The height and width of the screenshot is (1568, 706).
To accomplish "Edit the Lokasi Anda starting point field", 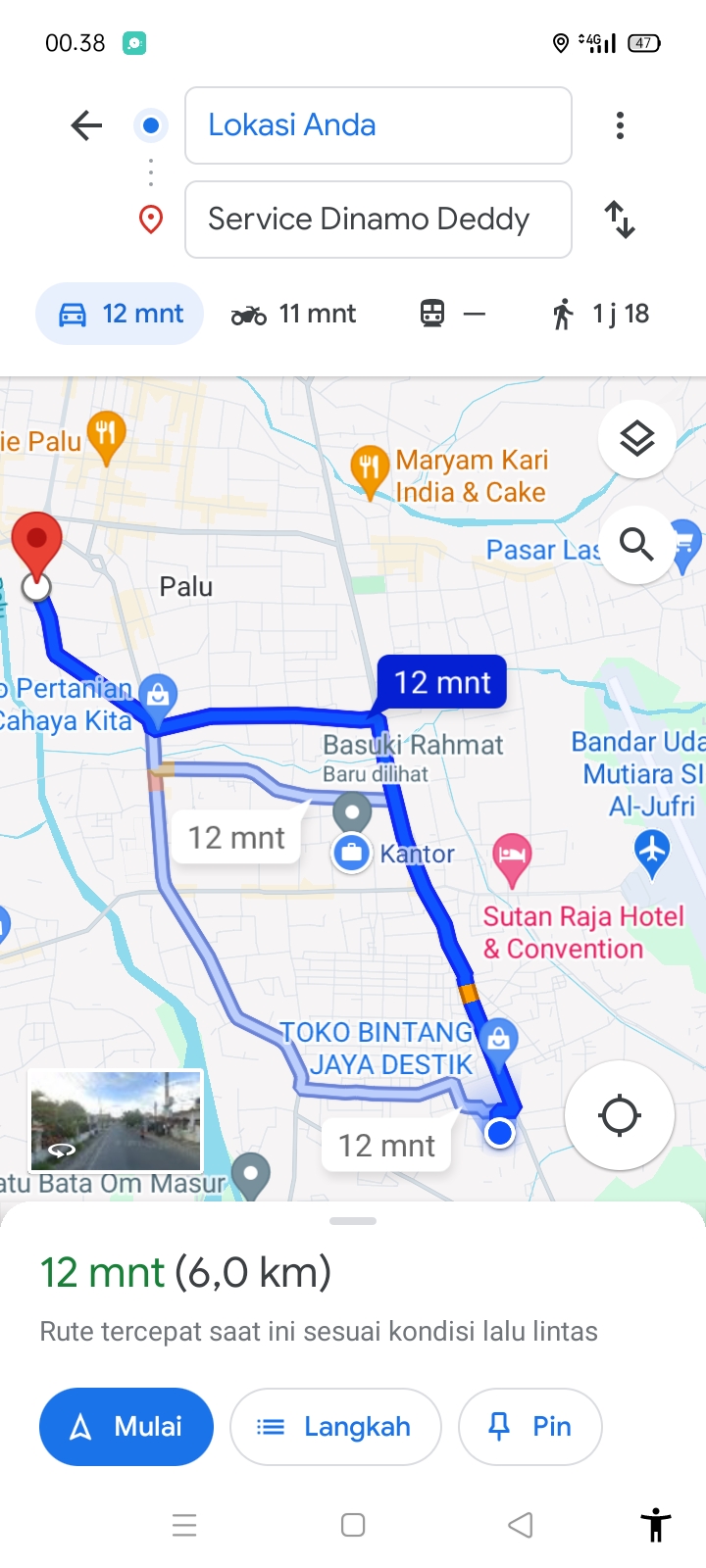I will click(x=378, y=125).
